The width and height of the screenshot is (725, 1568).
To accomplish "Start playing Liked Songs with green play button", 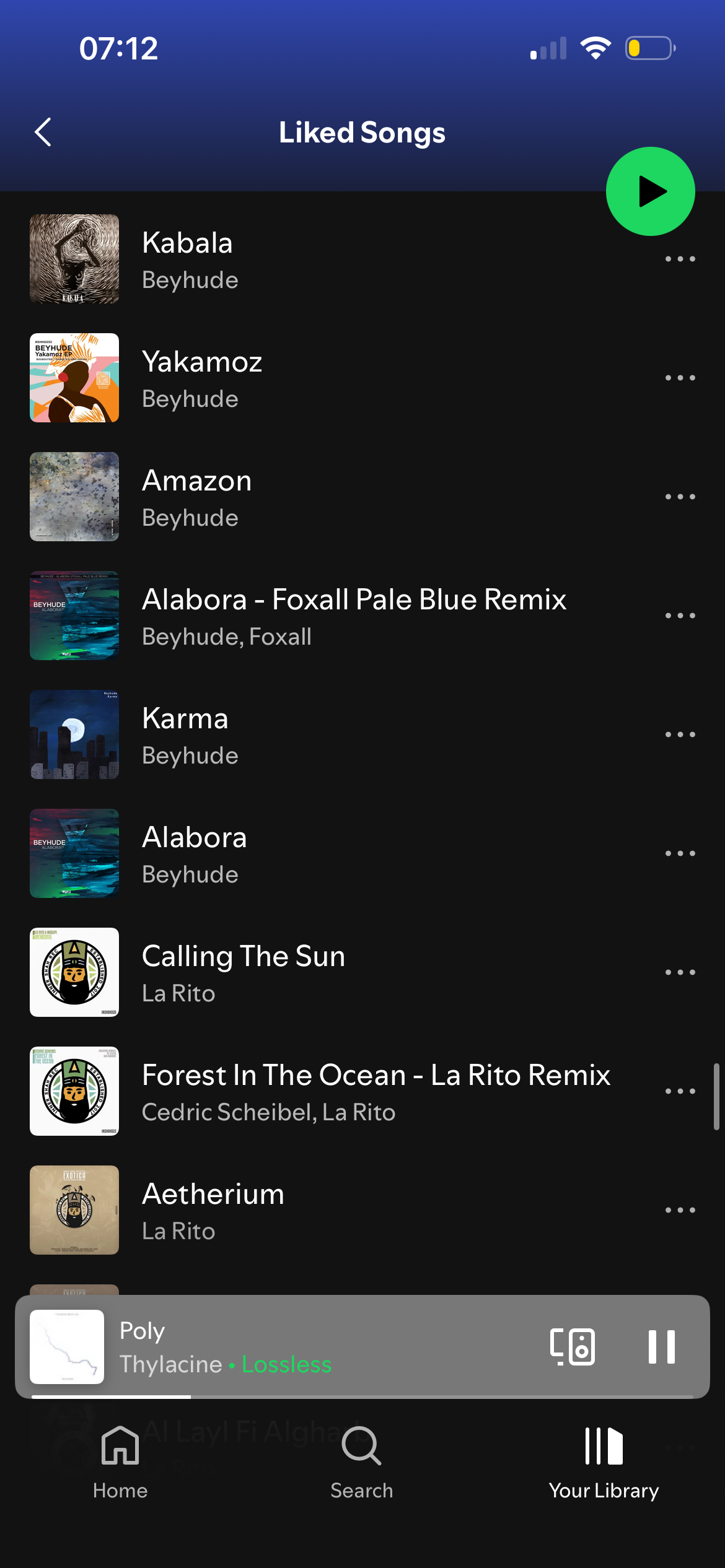I will [x=650, y=191].
